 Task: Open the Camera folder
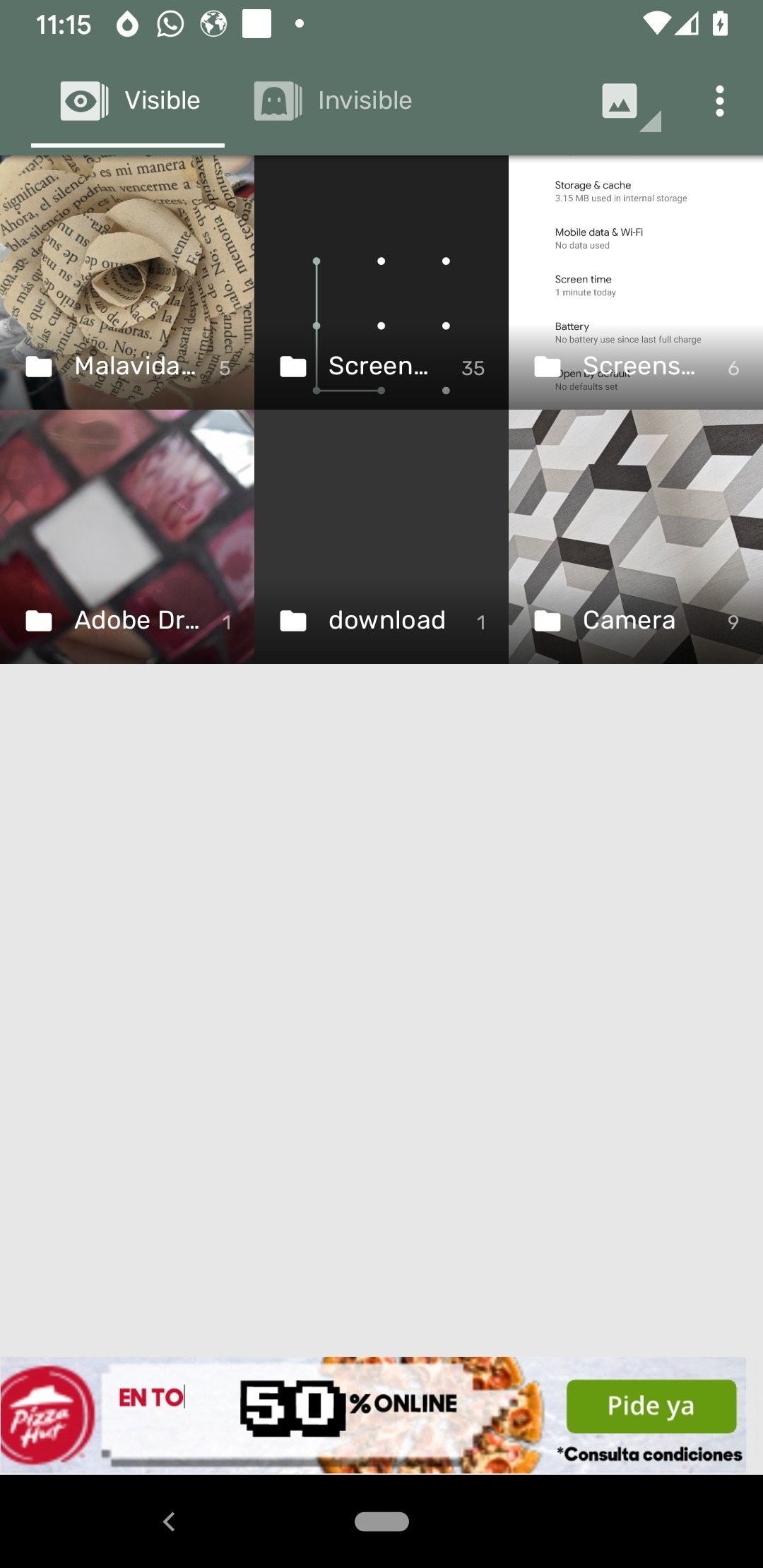coord(636,537)
